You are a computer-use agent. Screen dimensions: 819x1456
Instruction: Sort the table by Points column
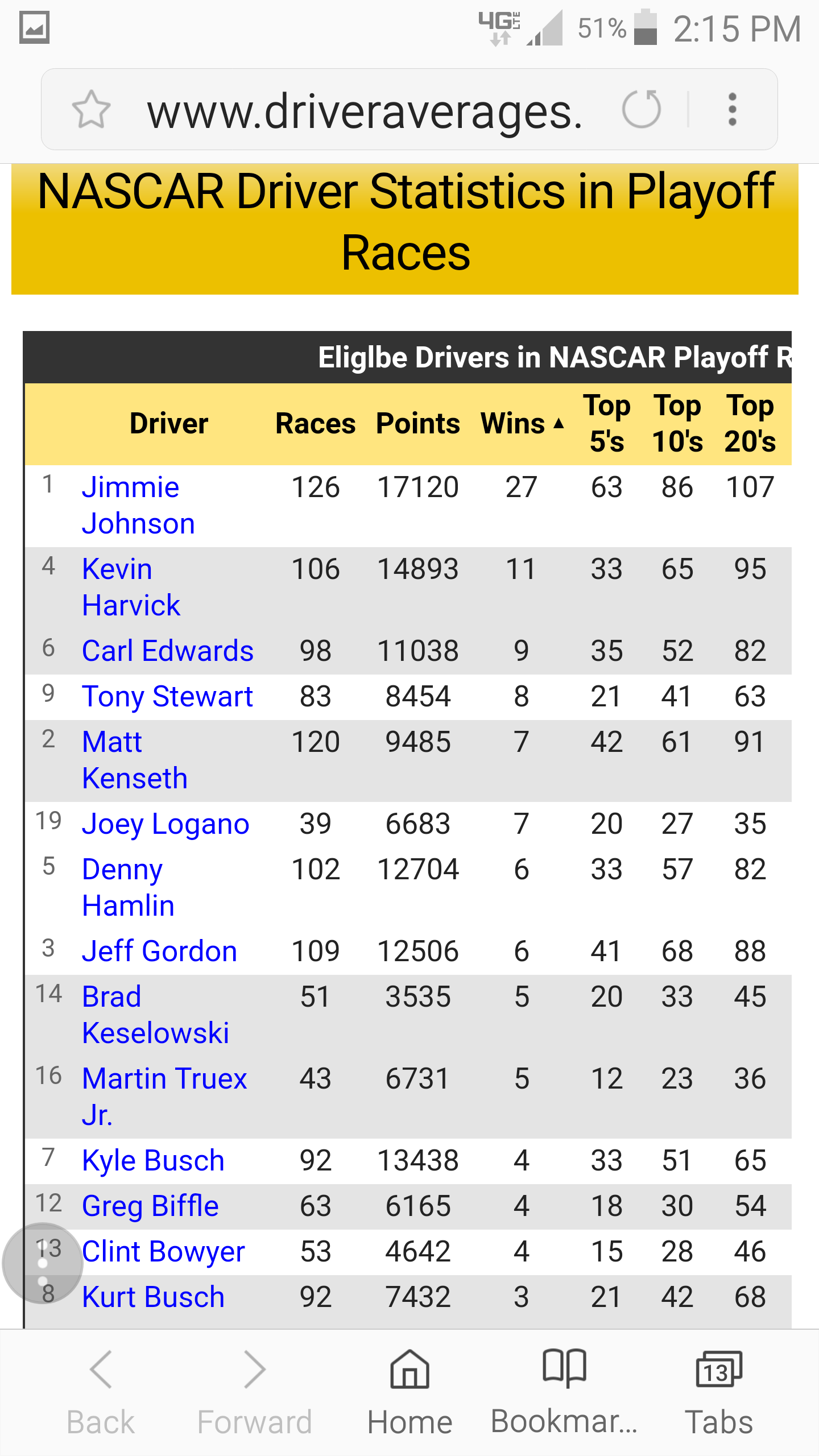click(x=418, y=424)
